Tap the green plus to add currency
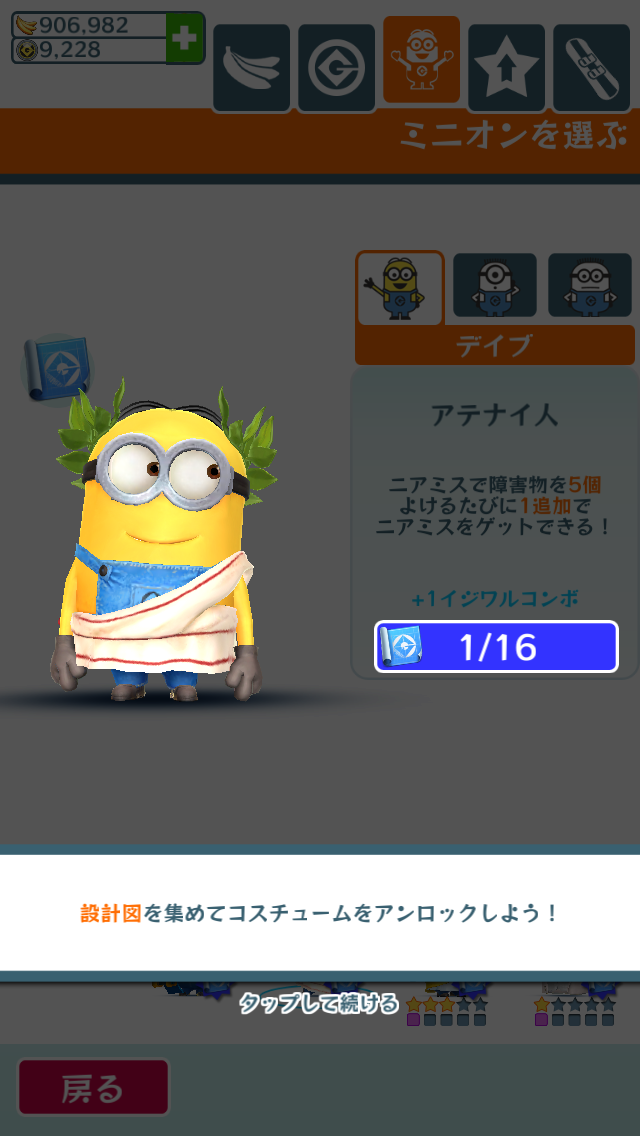This screenshot has height=1136, width=640. pos(185,37)
